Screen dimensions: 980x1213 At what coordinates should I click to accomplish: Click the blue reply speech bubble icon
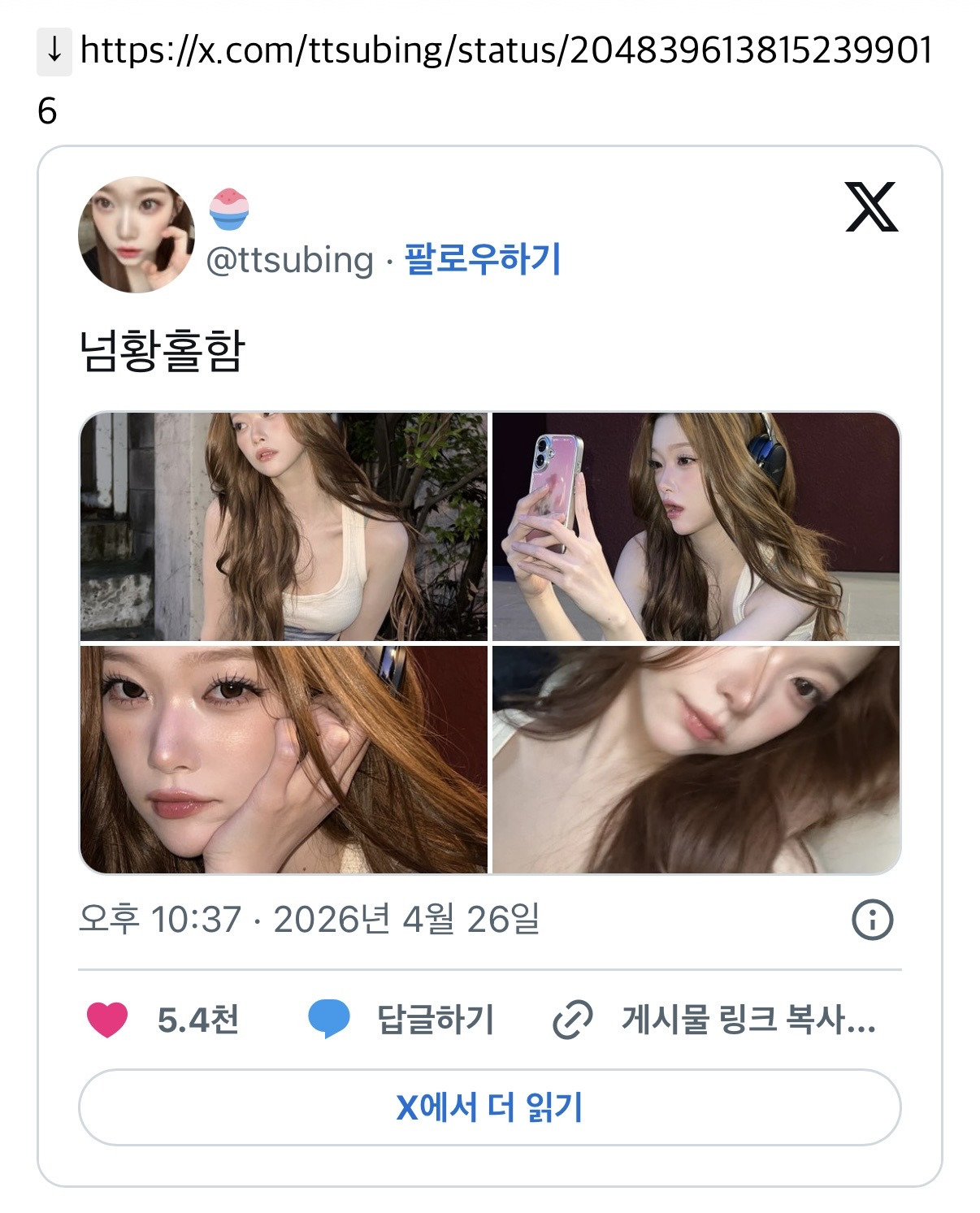point(327,1025)
